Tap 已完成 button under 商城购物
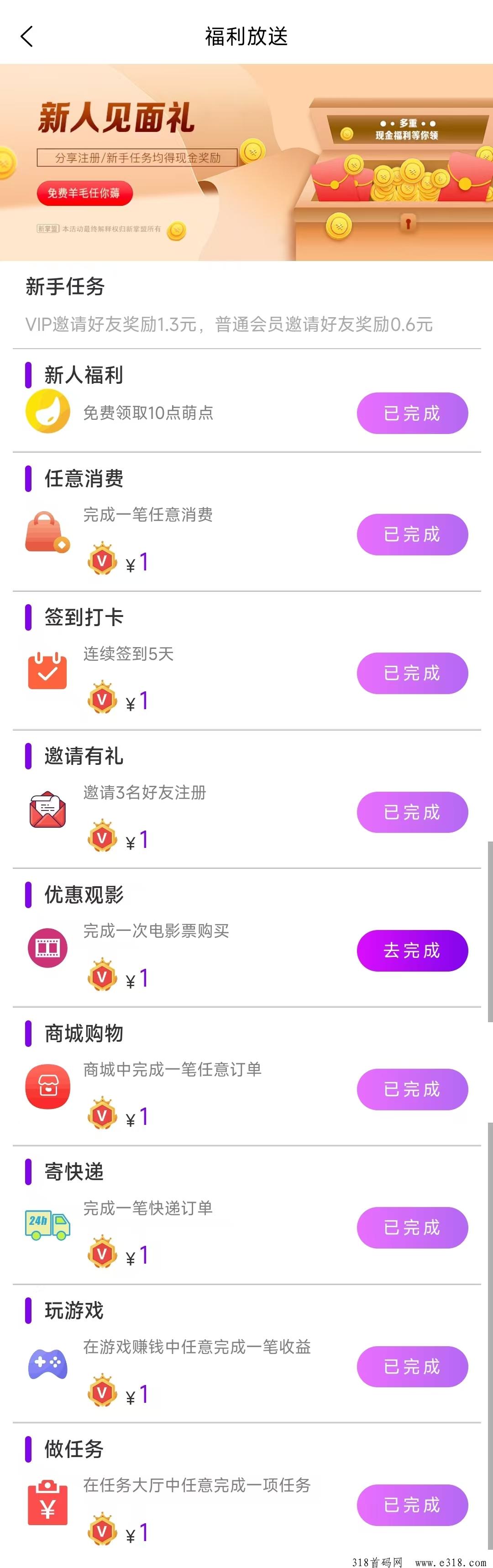This screenshot has width=493, height=1568. pos(412,1089)
